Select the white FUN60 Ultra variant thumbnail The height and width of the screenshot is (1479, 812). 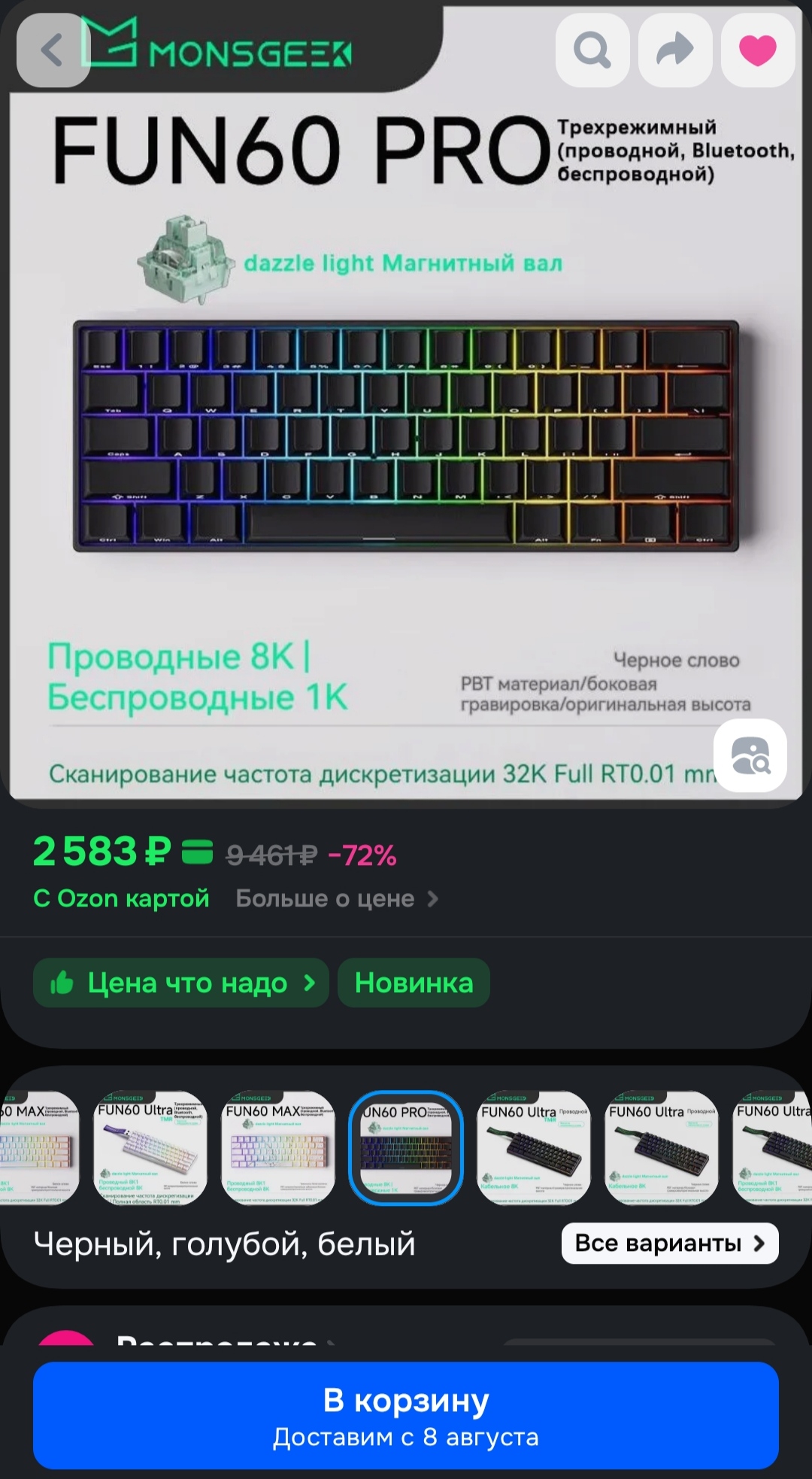[x=150, y=1147]
